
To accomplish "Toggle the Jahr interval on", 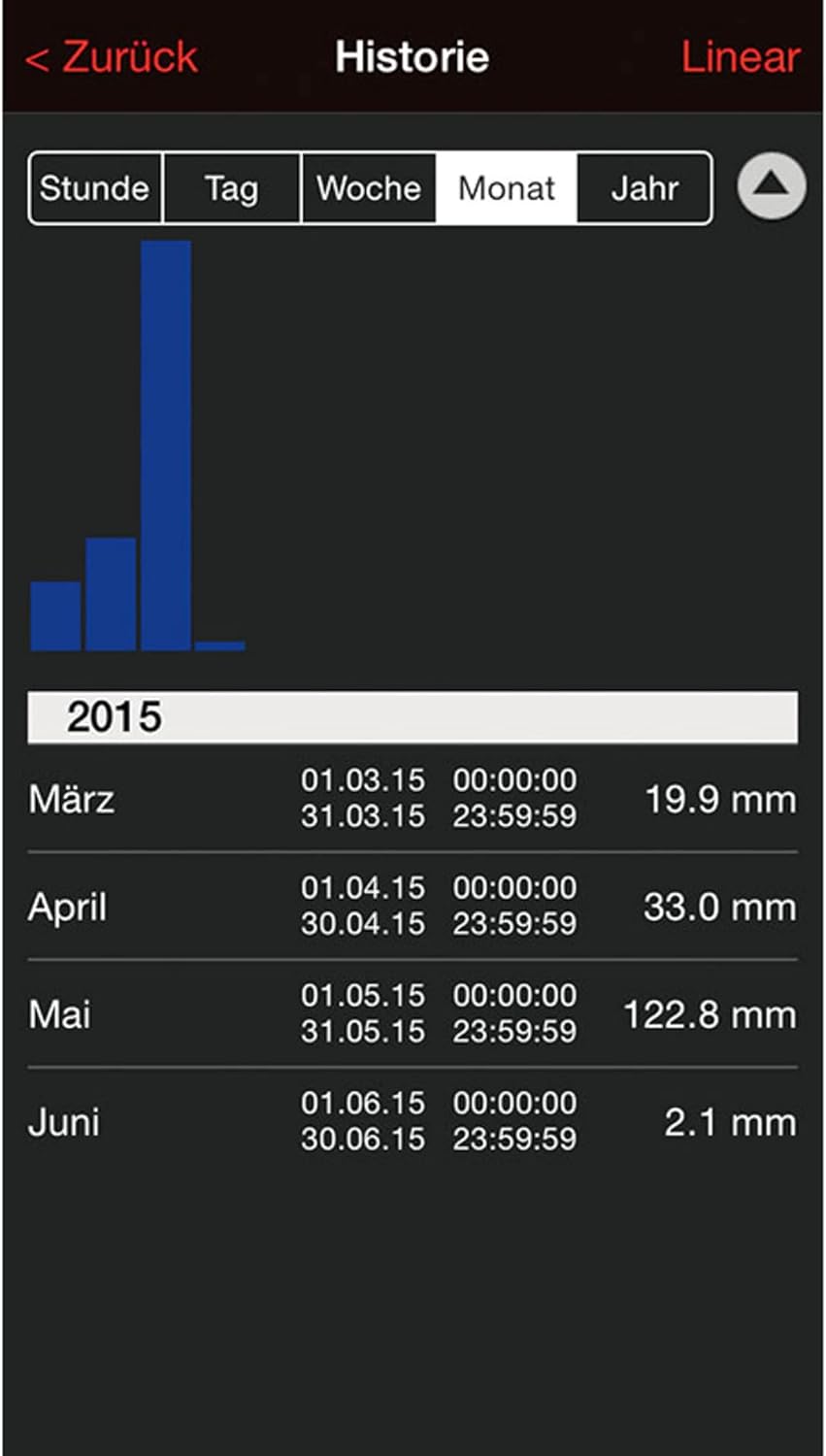I will pos(644,188).
